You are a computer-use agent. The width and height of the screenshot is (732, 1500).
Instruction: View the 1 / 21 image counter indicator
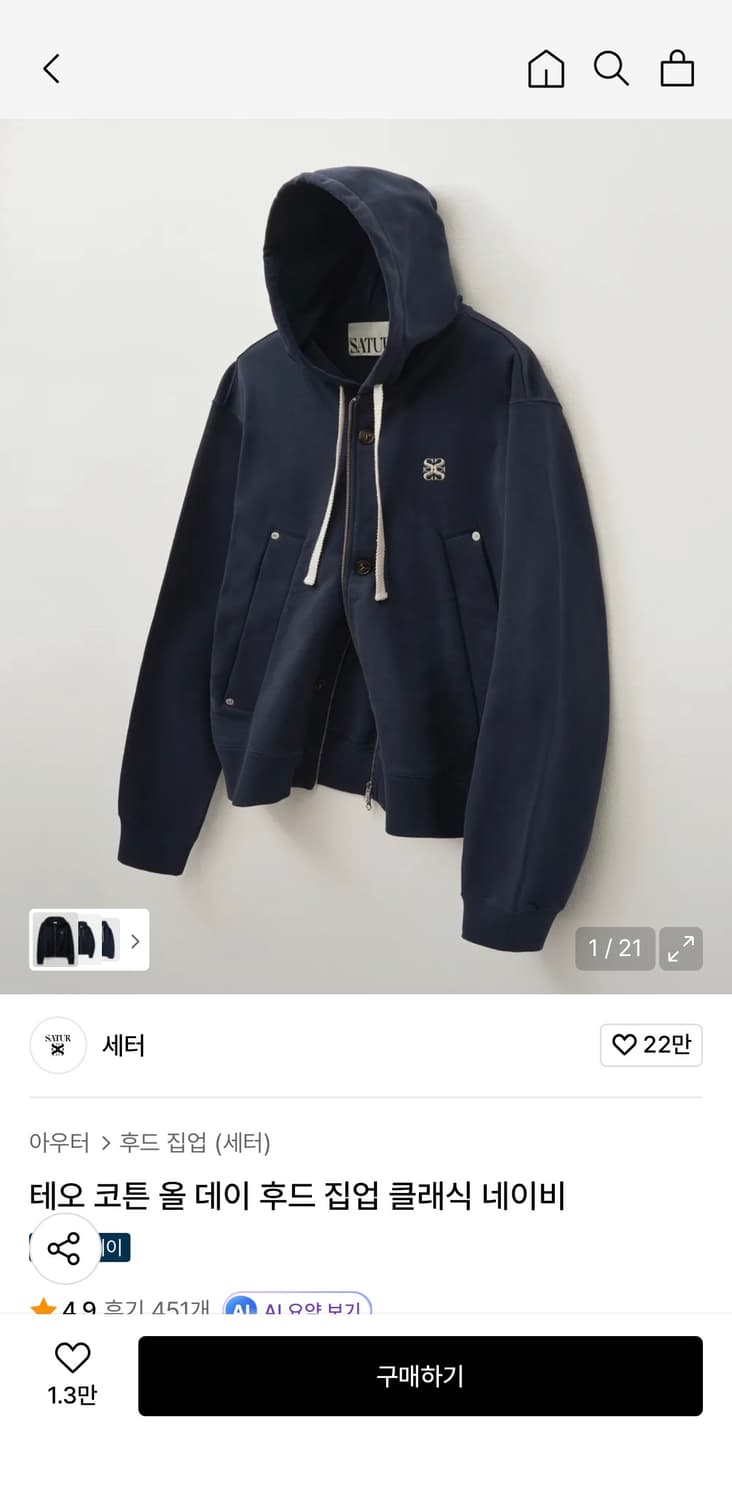pyautogui.click(x=614, y=948)
